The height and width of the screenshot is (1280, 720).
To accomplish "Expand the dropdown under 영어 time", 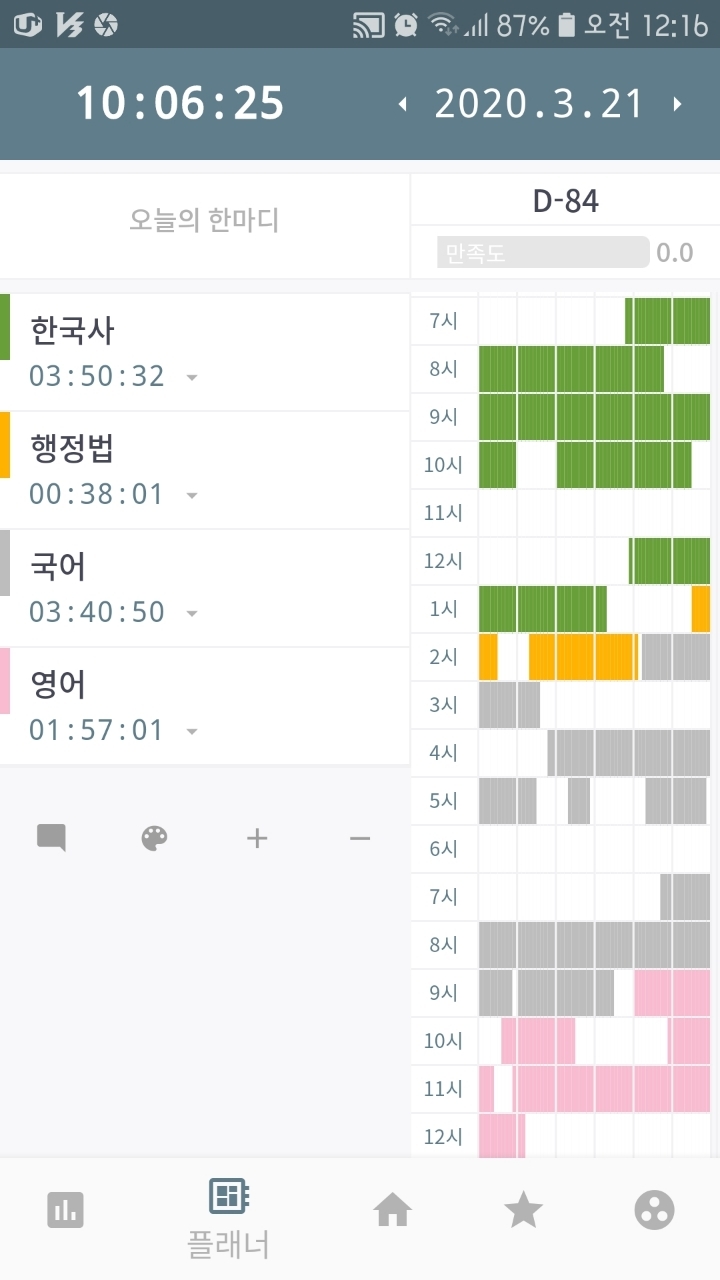I will 192,732.
